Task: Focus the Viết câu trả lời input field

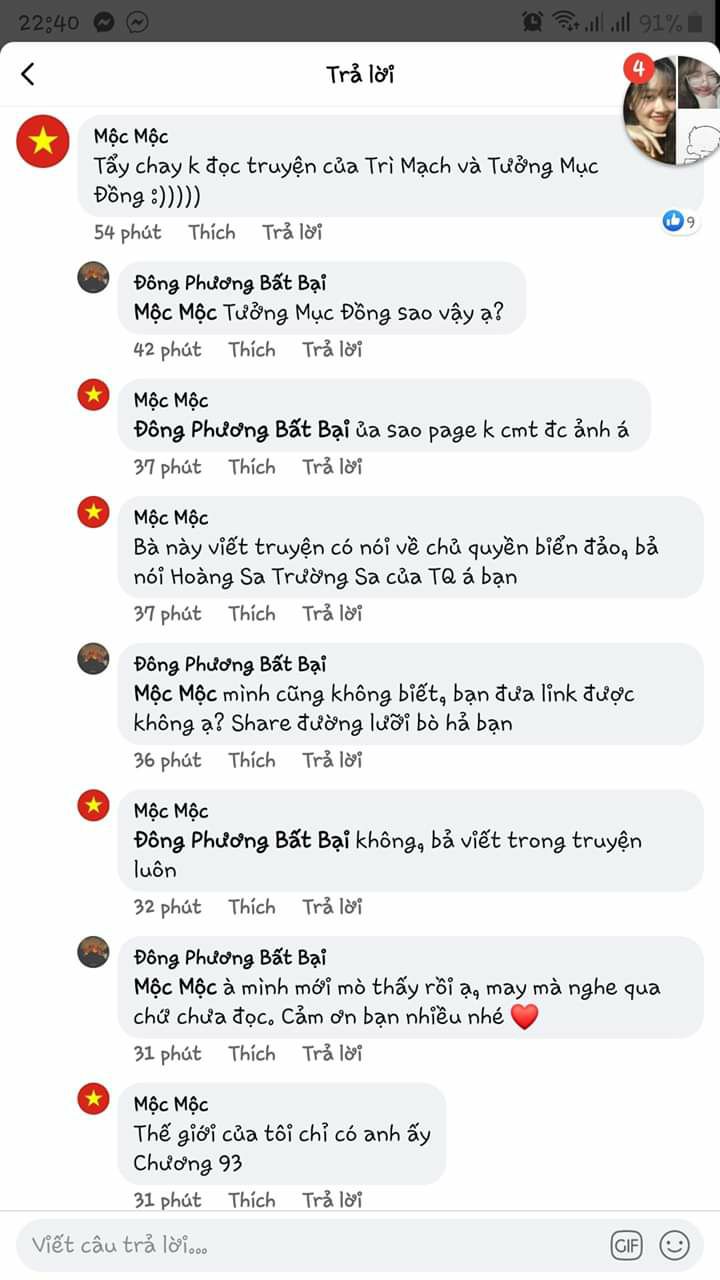Action: (x=300, y=1245)
